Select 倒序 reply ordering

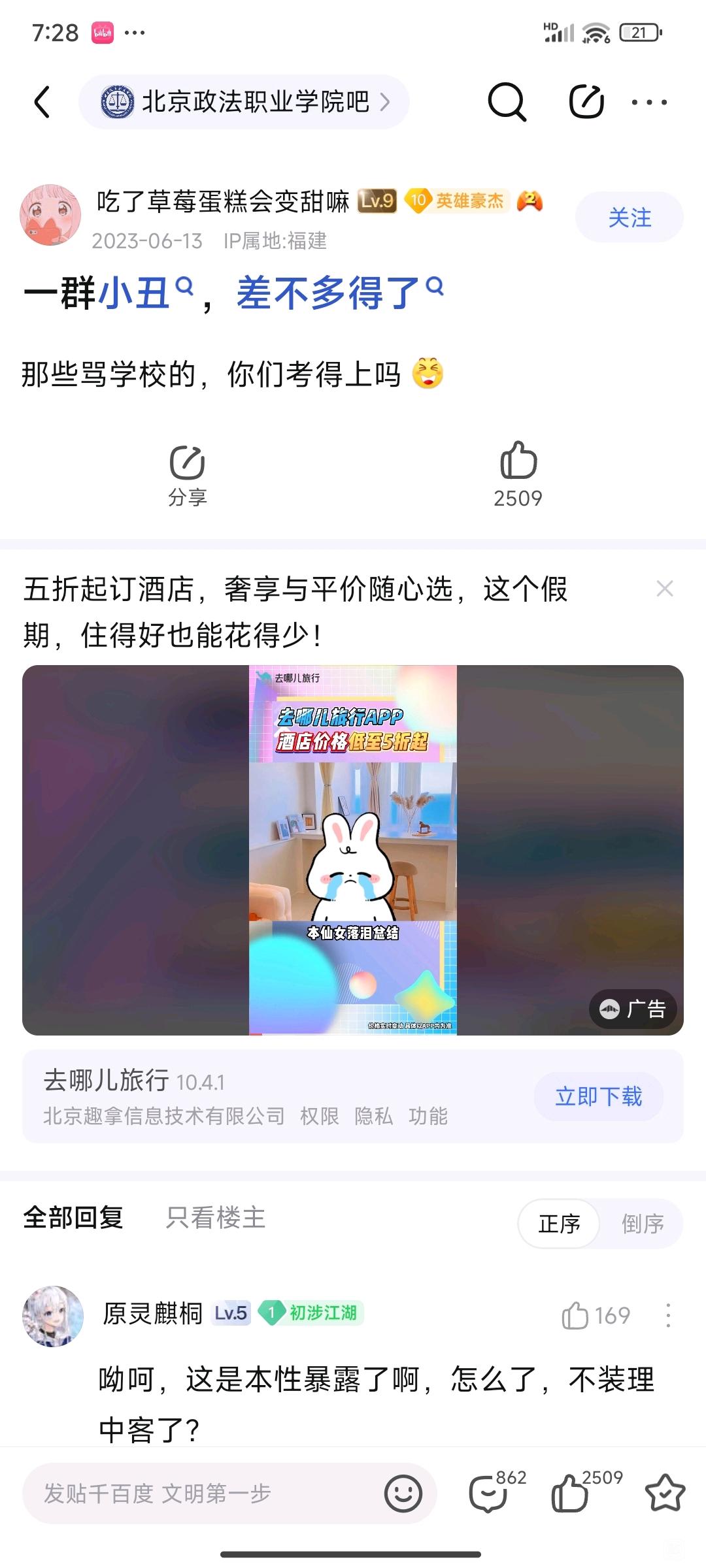[642, 1224]
